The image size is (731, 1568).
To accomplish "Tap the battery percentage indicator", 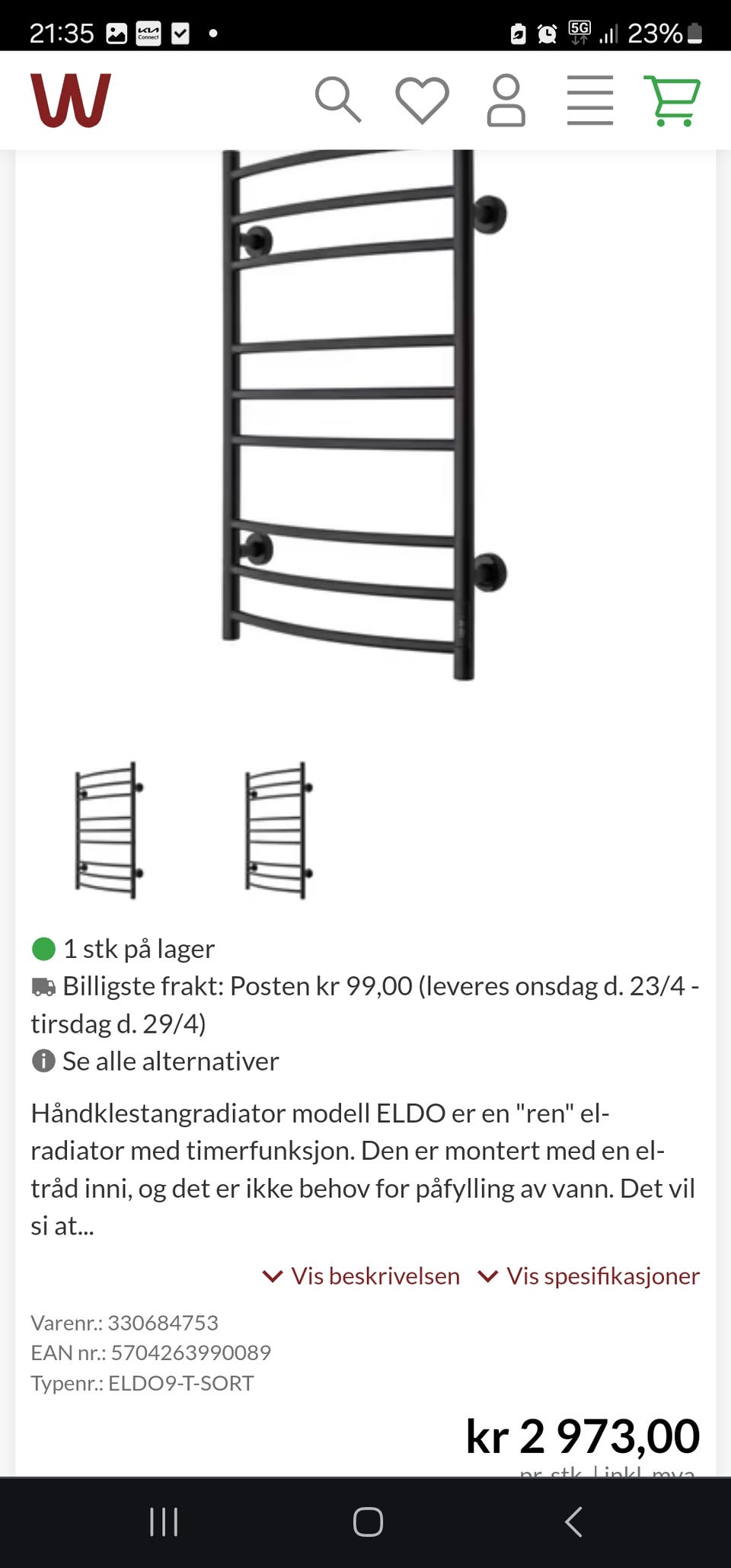I will (656, 32).
